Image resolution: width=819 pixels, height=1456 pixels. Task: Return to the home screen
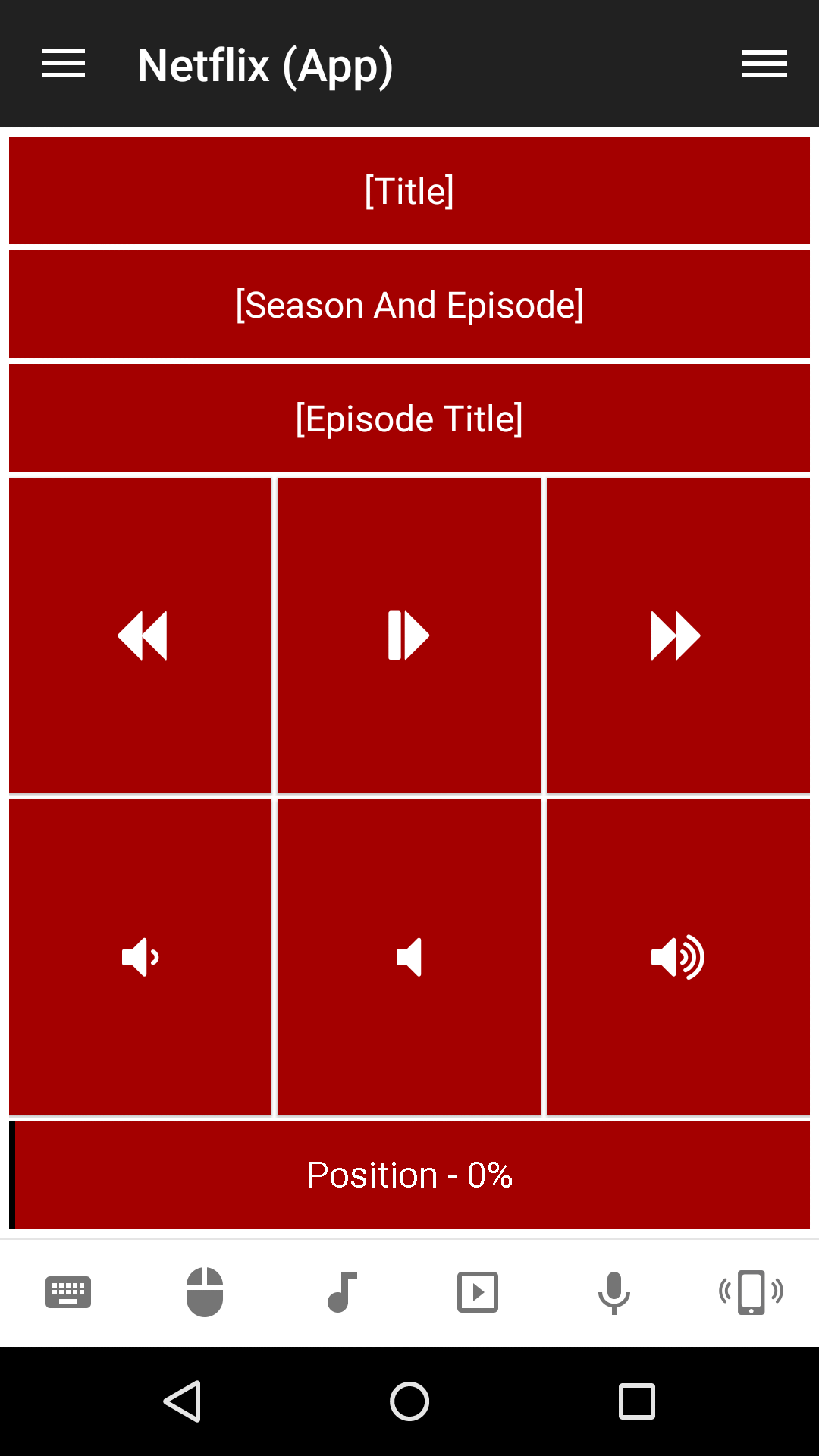409,1401
